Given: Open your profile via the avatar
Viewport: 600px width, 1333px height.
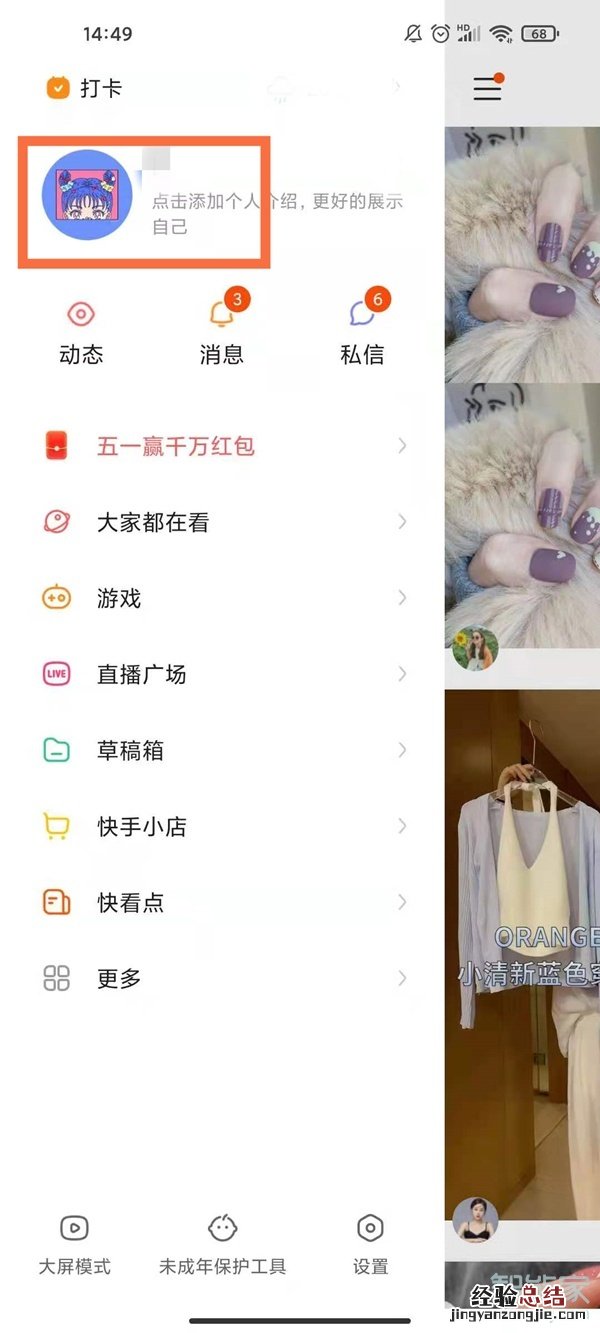Looking at the screenshot, I should click(87, 195).
